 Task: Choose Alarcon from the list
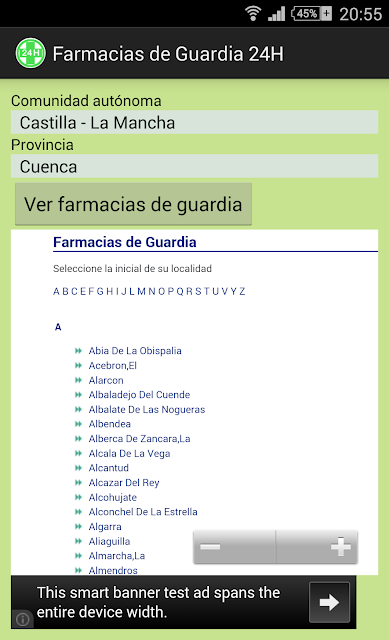coord(106,380)
